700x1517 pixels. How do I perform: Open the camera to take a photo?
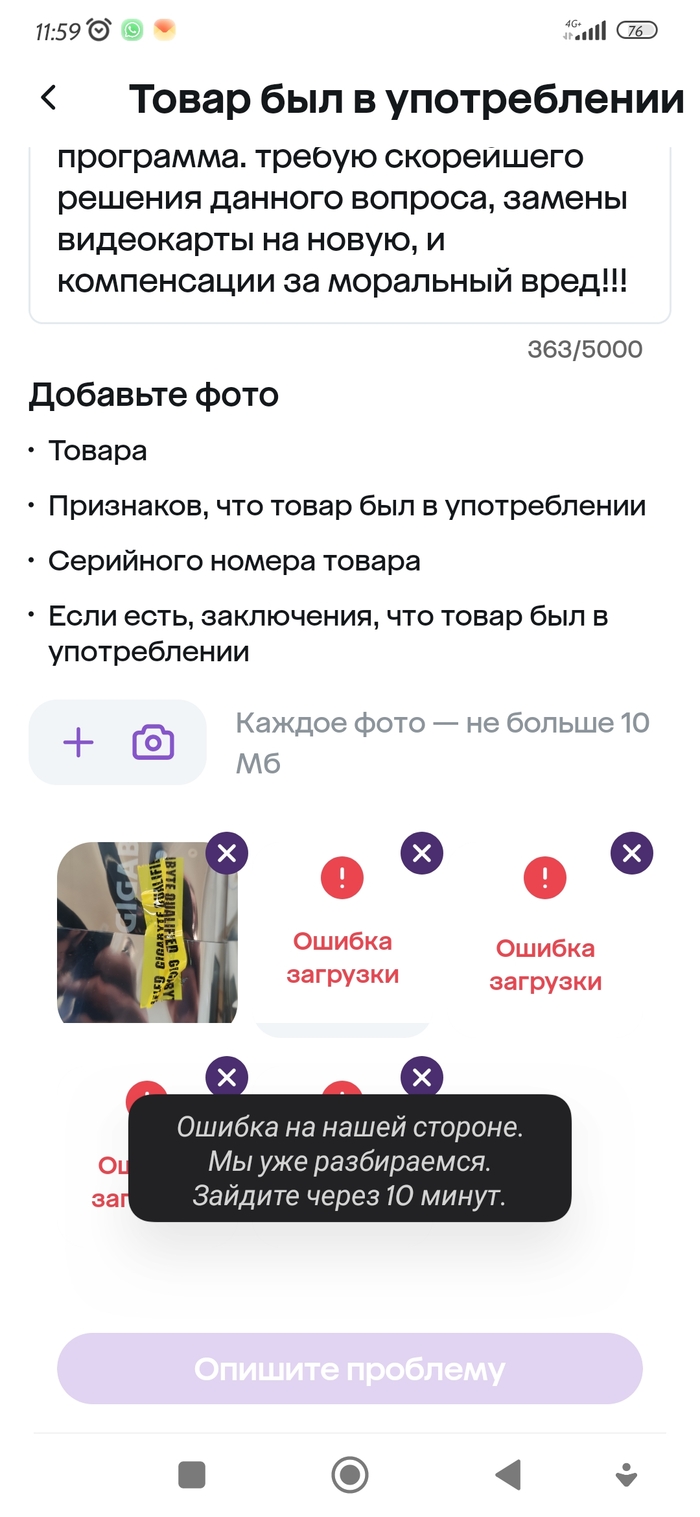pos(153,742)
